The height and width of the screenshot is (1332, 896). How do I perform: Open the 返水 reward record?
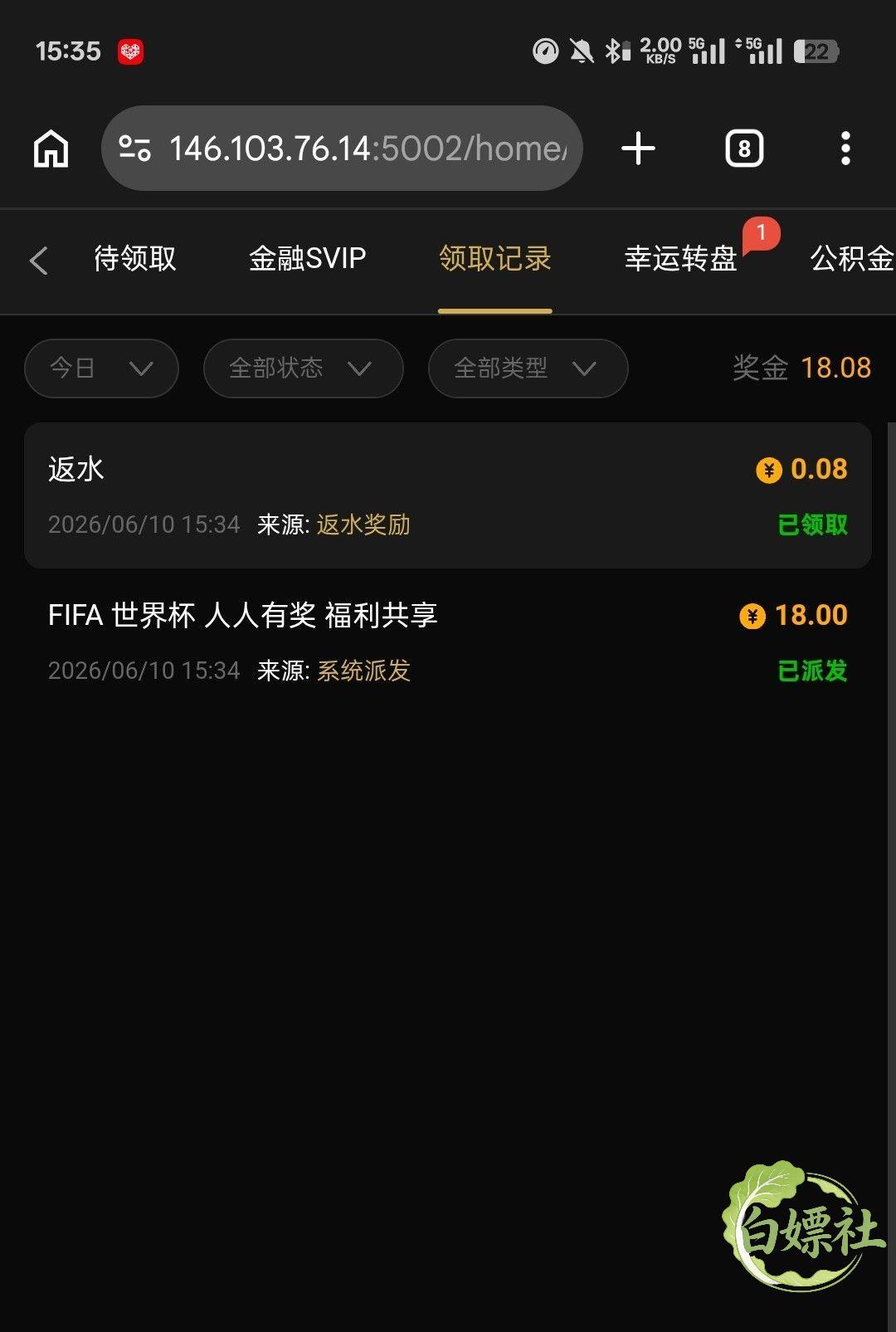coord(448,495)
